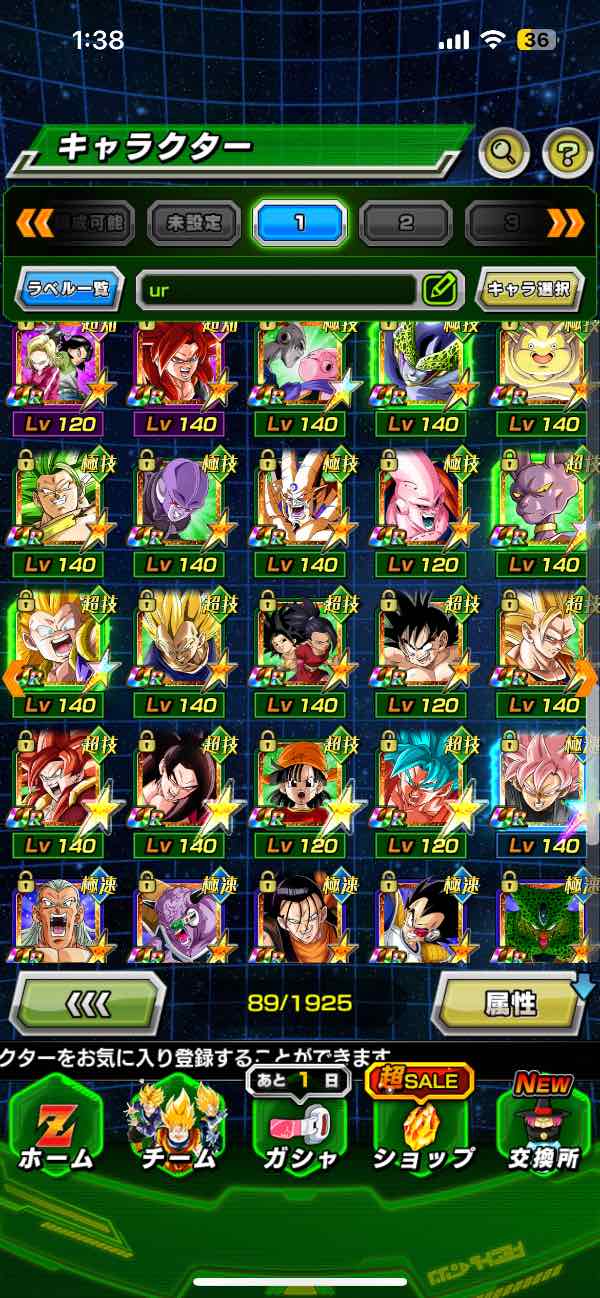Go to the next label tabs with right arrows
The image size is (600, 1298).
(565, 222)
